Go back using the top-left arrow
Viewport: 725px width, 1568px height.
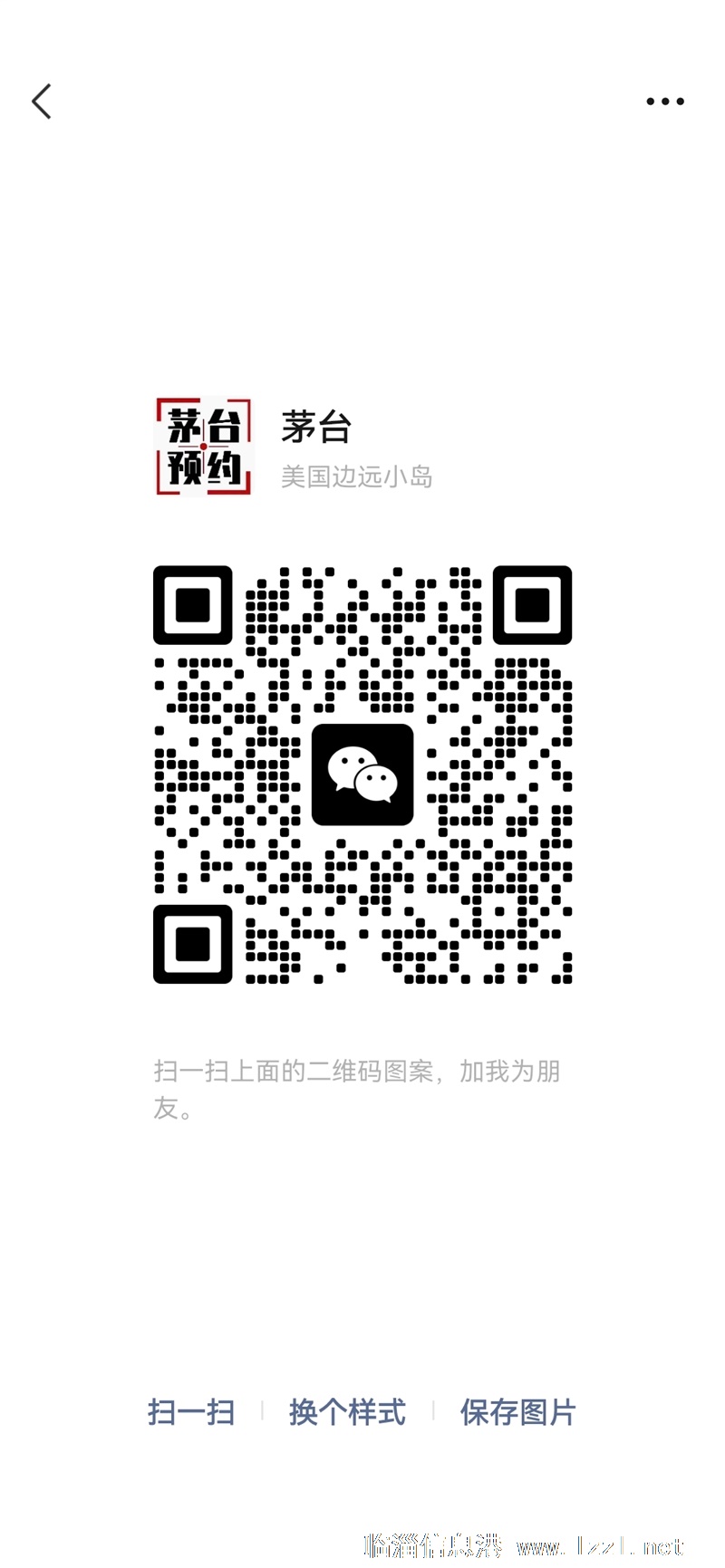[x=42, y=101]
